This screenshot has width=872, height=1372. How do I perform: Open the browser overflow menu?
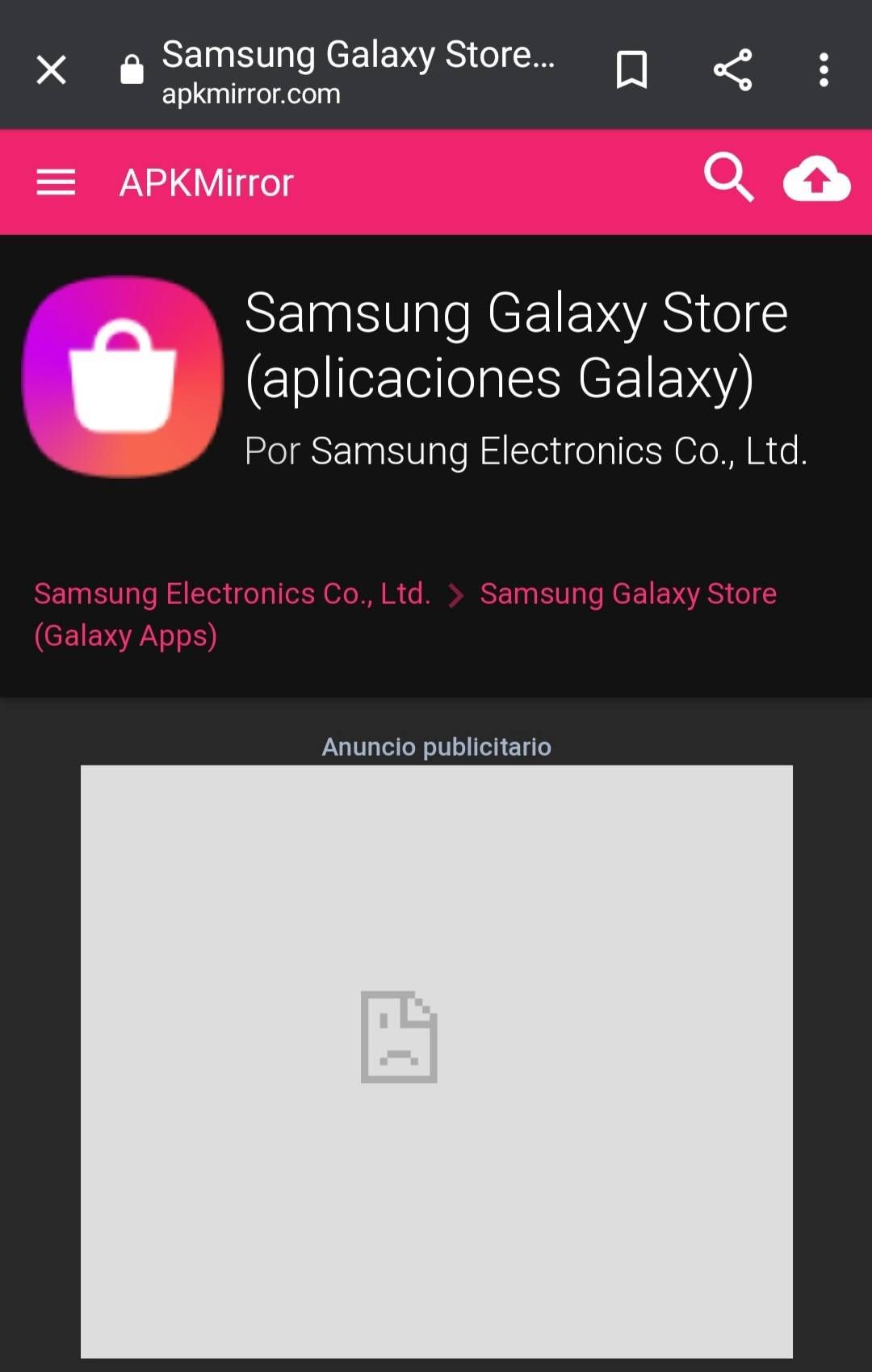[823, 70]
